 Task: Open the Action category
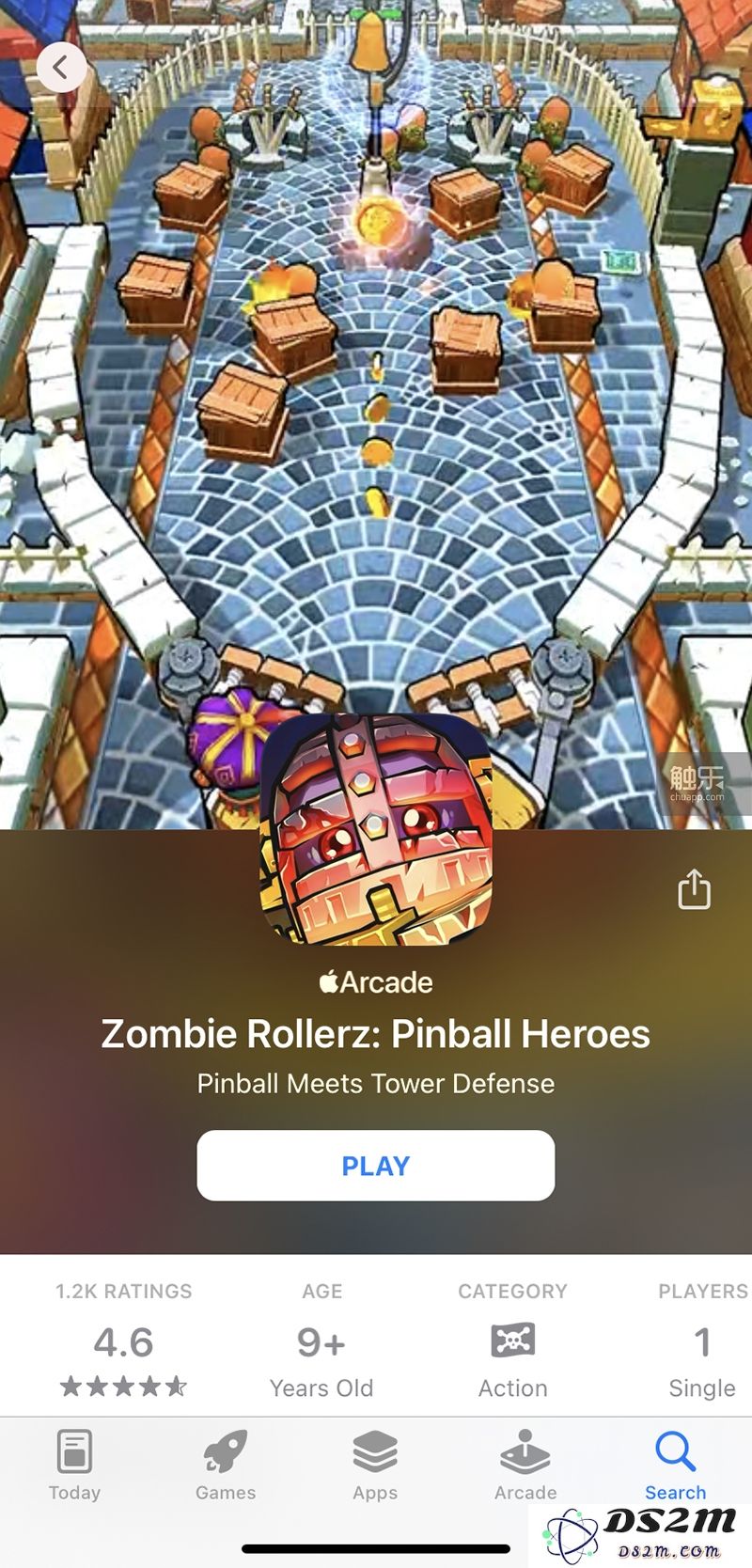pos(512,1354)
